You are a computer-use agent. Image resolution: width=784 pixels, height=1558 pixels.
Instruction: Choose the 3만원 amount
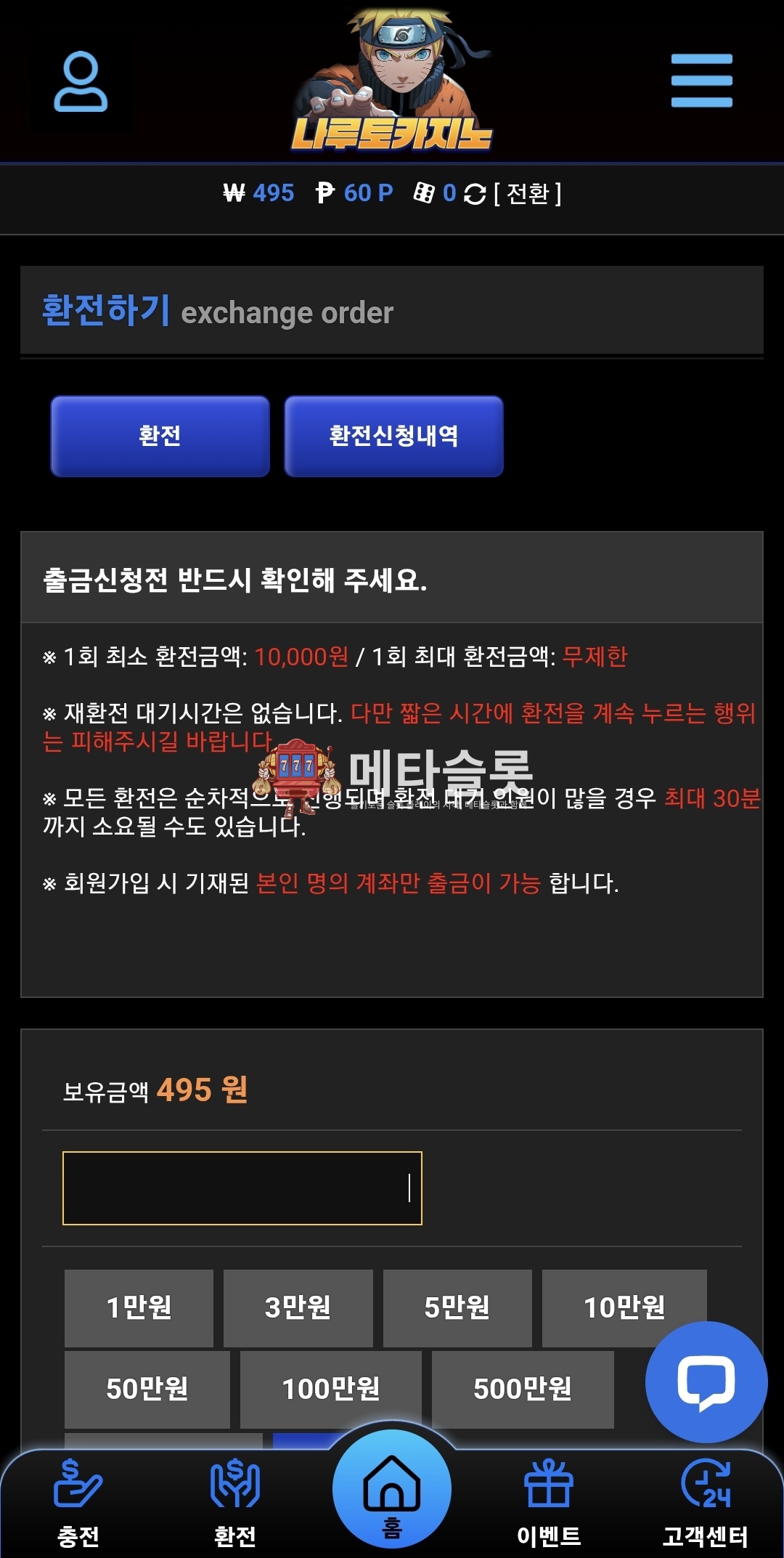click(x=298, y=1307)
